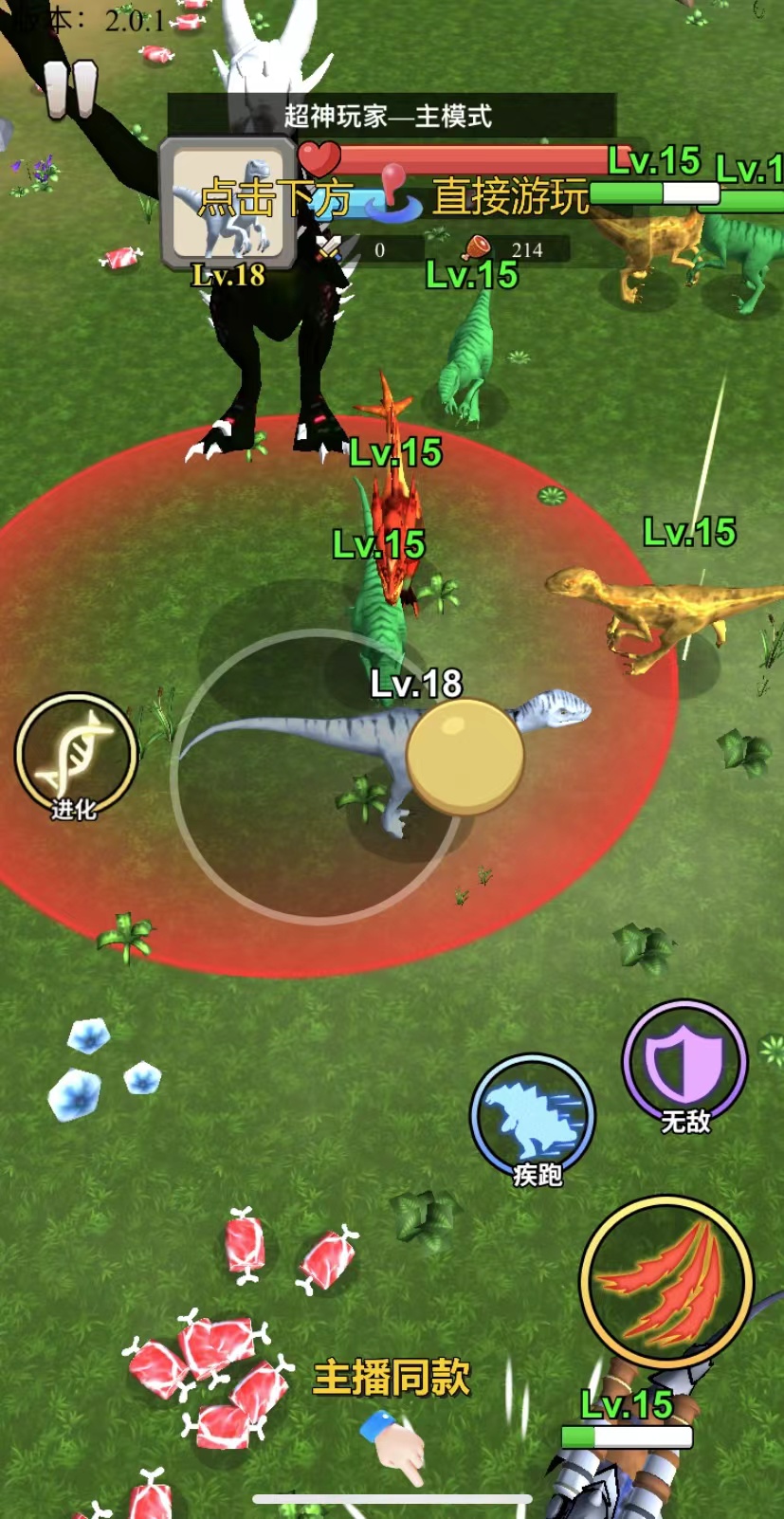Tap the player dinosaur avatar portrait
The image size is (784, 1519).
228,201
